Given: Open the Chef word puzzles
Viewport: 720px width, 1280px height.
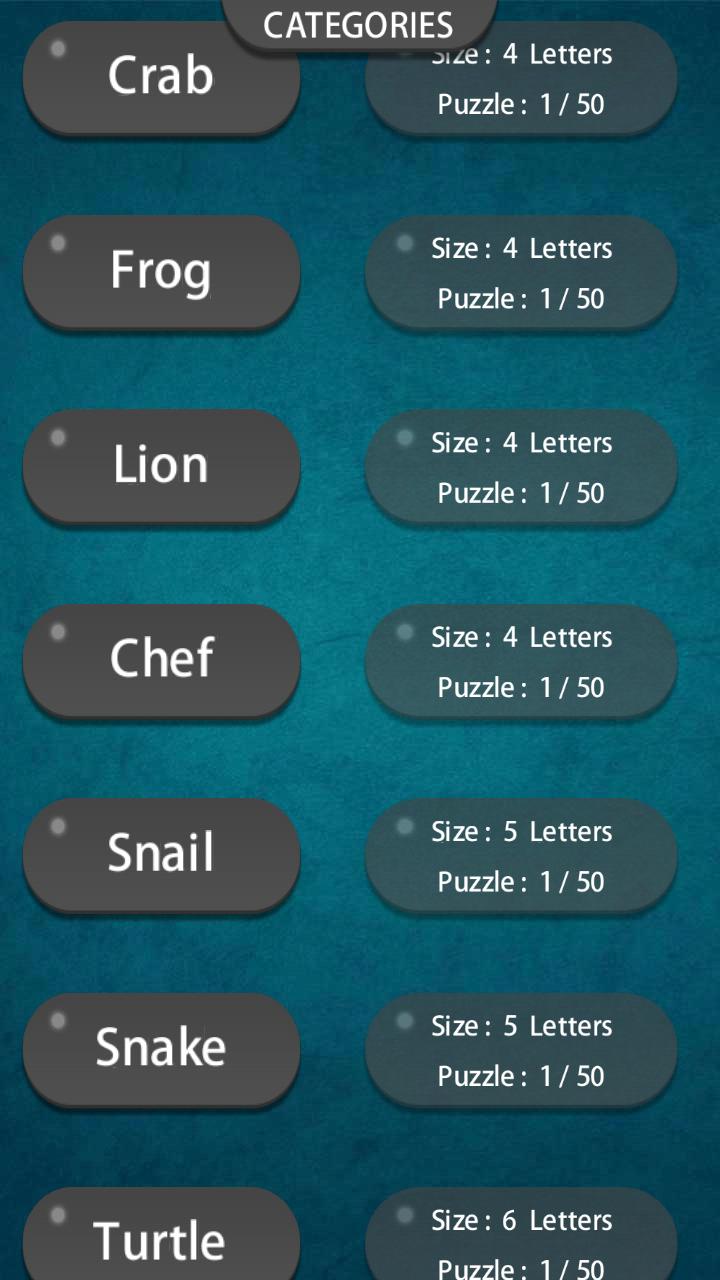Looking at the screenshot, I should click(161, 659).
